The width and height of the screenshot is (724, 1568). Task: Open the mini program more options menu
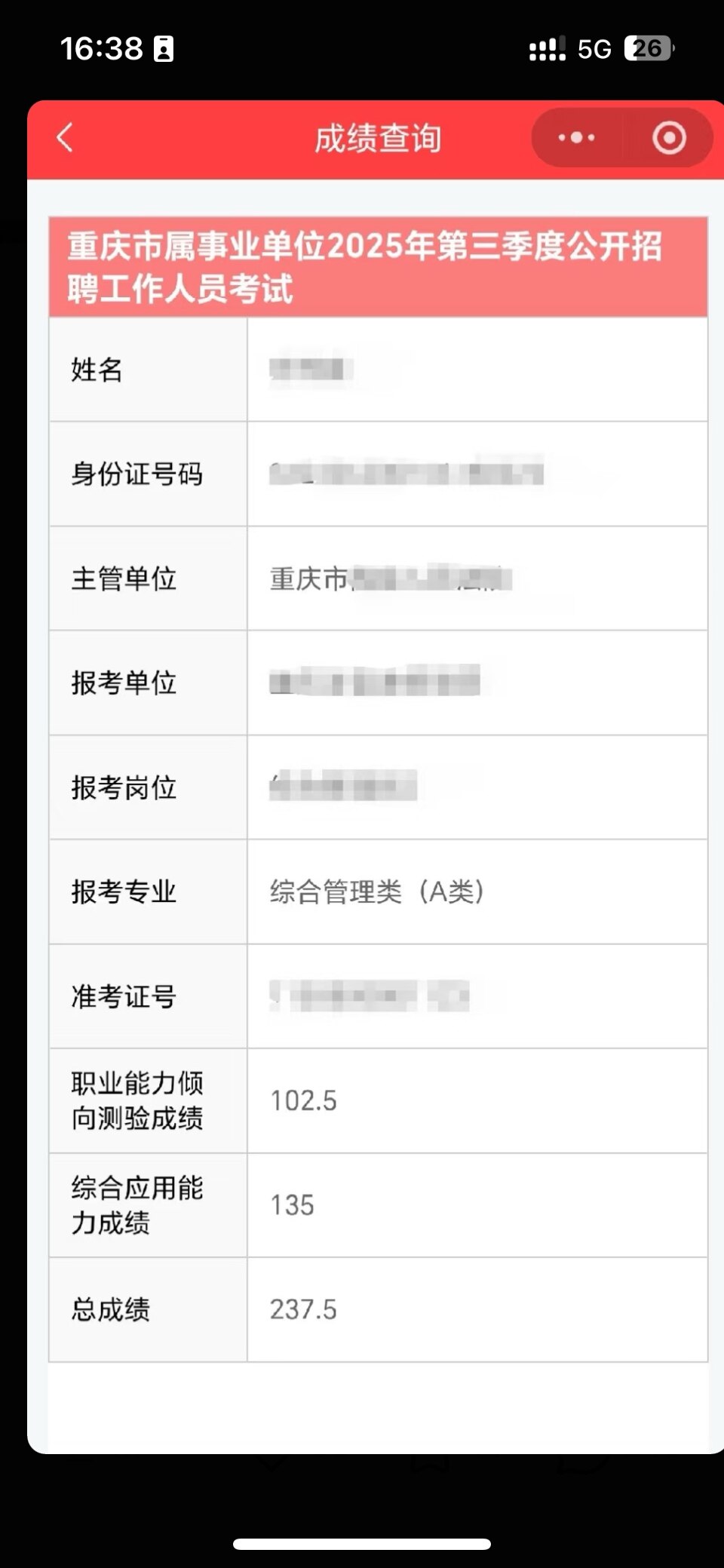click(x=577, y=138)
